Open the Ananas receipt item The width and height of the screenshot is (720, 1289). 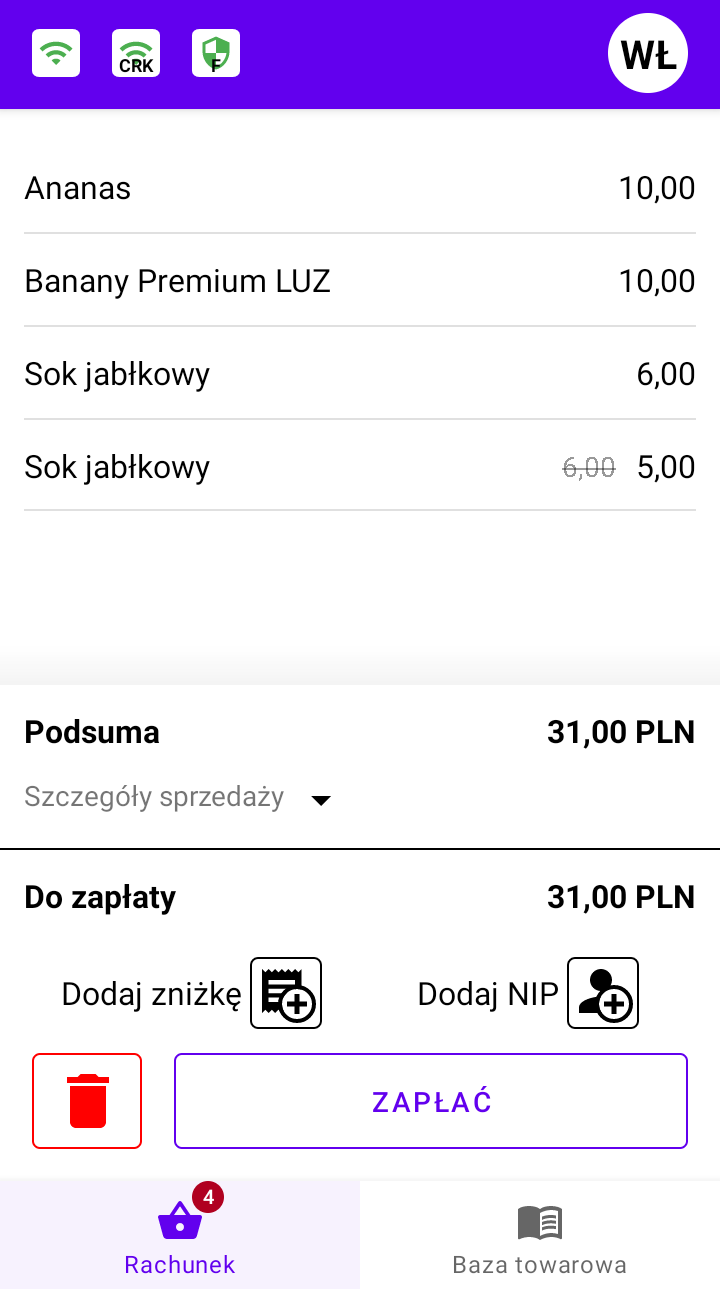coord(360,188)
